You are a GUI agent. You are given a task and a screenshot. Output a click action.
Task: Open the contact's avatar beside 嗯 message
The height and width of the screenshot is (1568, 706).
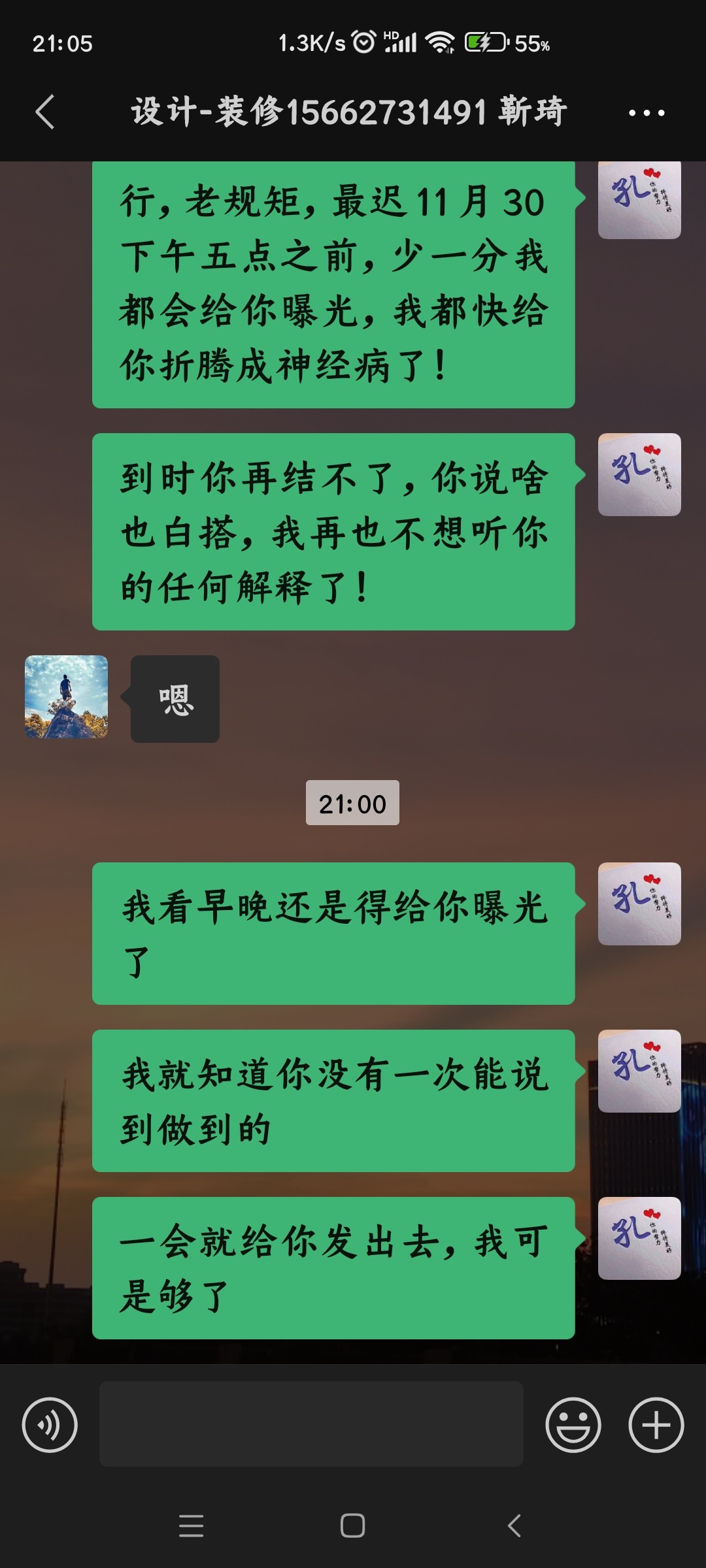[x=66, y=697]
